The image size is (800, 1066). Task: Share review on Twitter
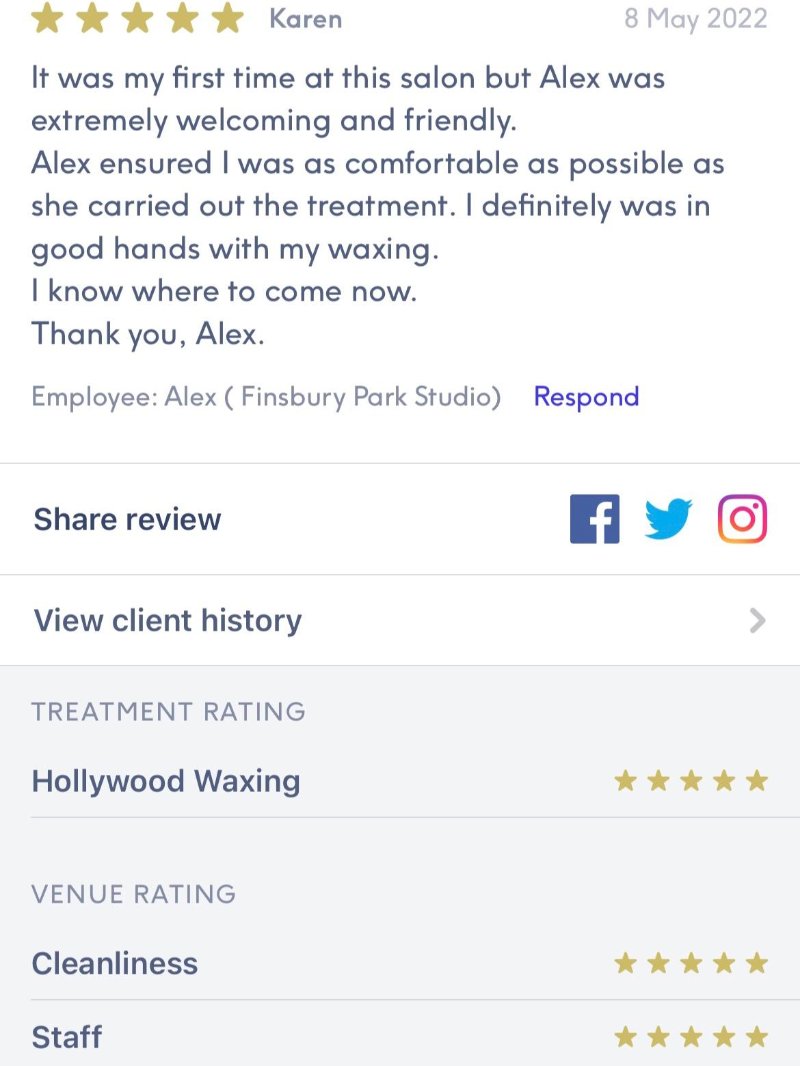click(x=668, y=519)
